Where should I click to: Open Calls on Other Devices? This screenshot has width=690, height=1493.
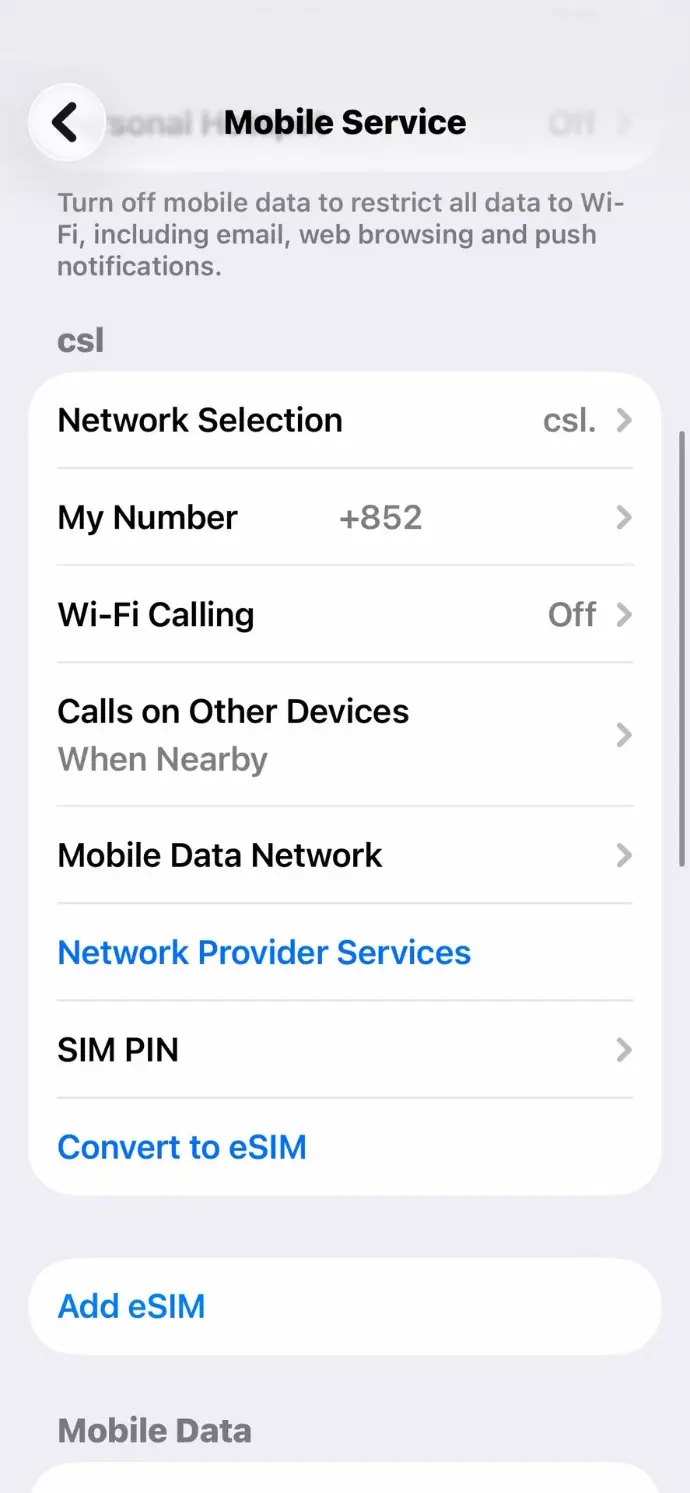(344, 735)
